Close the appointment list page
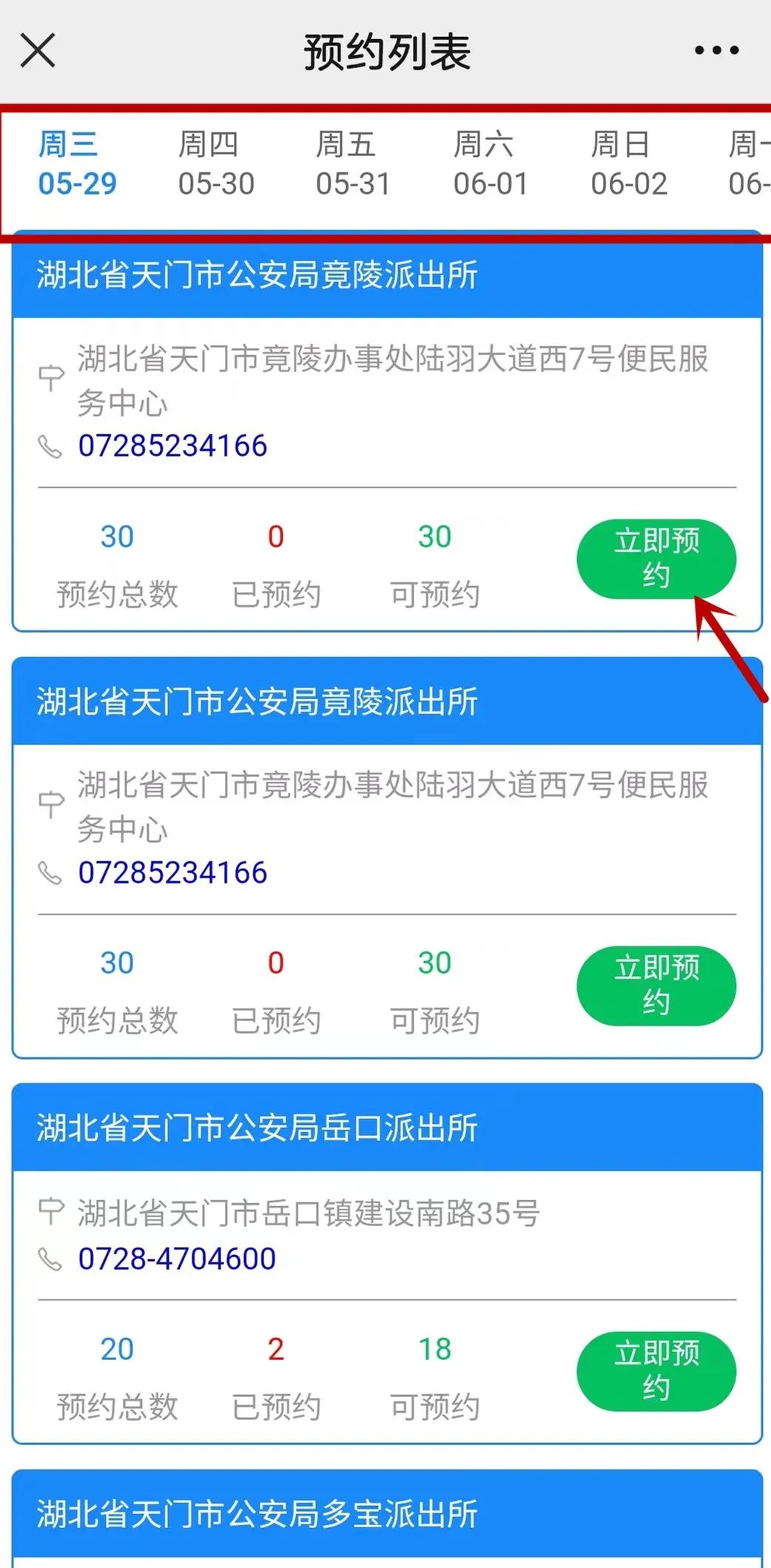The width and height of the screenshot is (771, 1568). point(38,50)
